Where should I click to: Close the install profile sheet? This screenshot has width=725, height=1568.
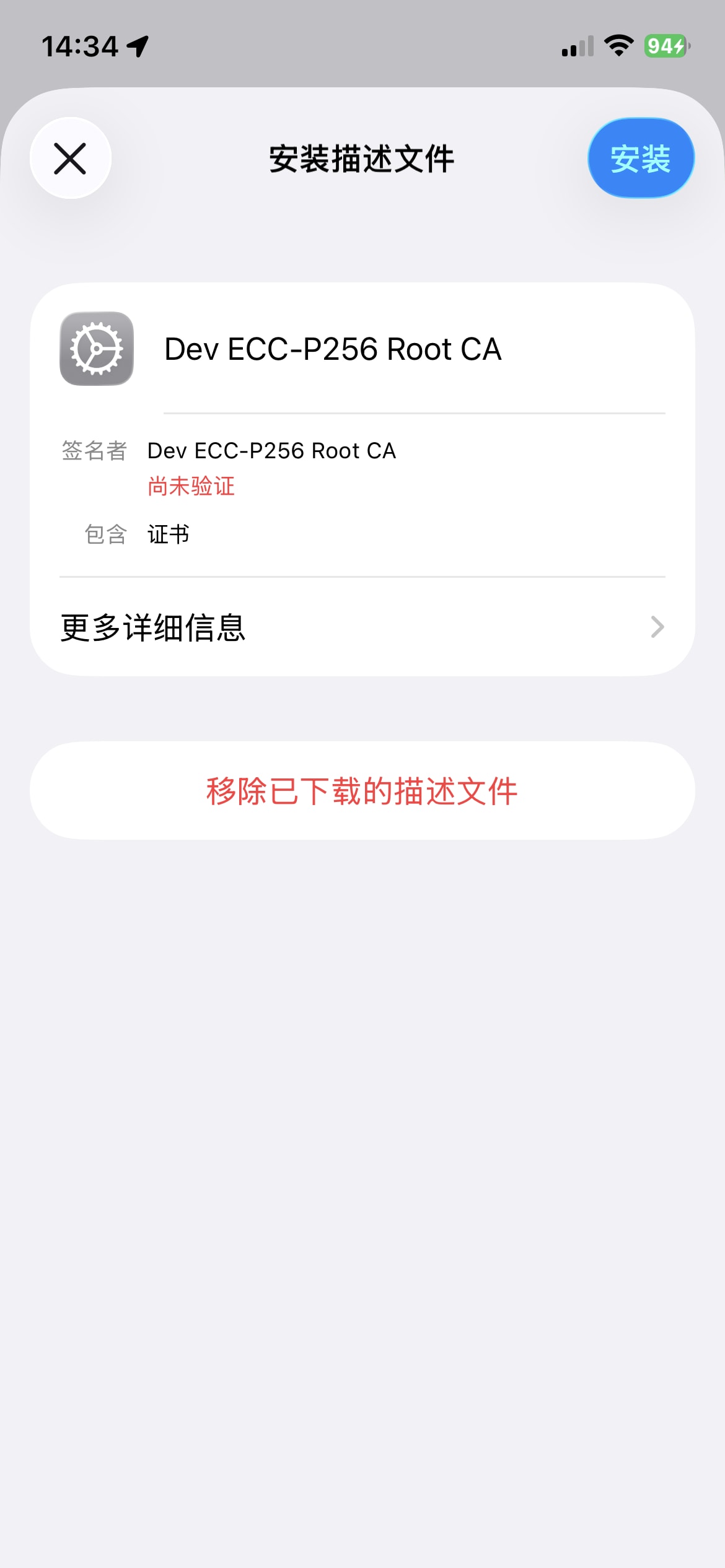71,159
